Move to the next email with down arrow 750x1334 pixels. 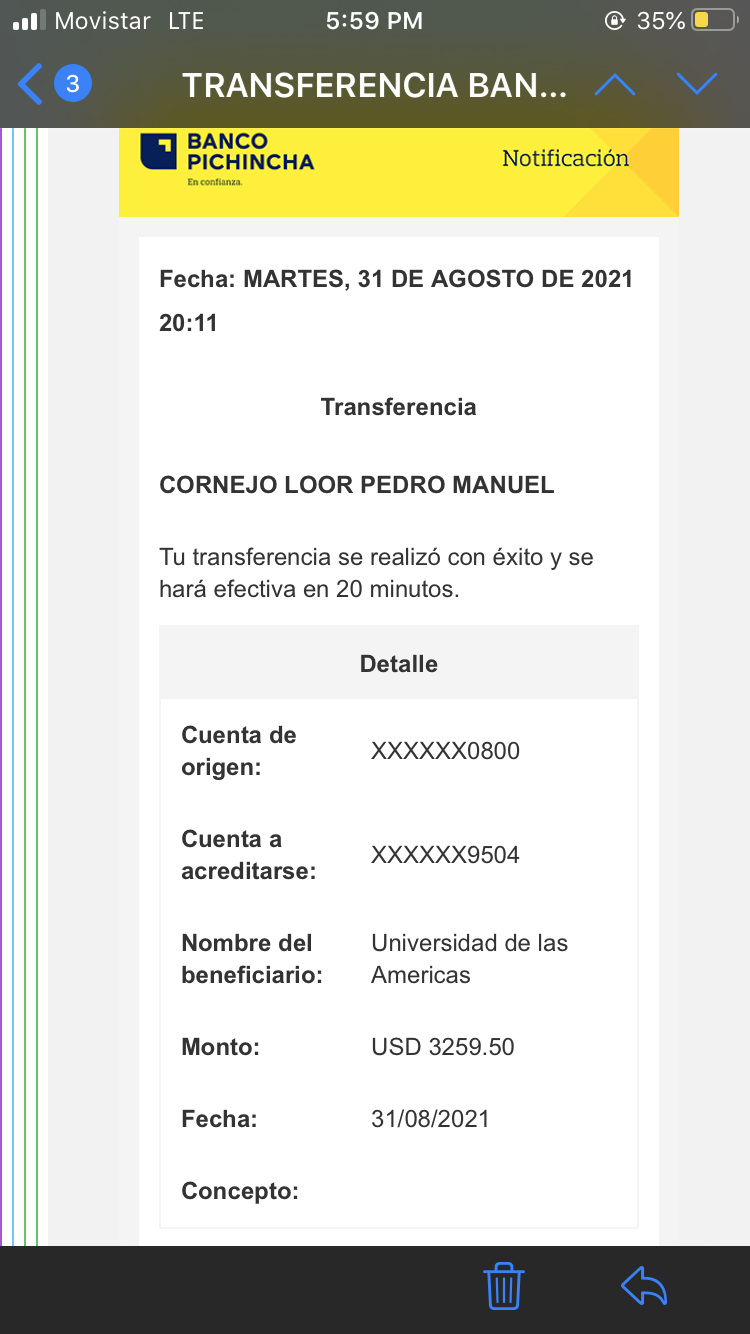[x=696, y=85]
